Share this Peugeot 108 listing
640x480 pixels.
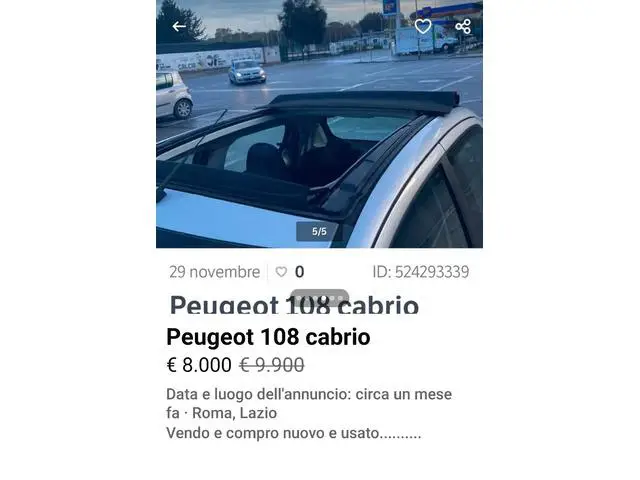tap(463, 27)
